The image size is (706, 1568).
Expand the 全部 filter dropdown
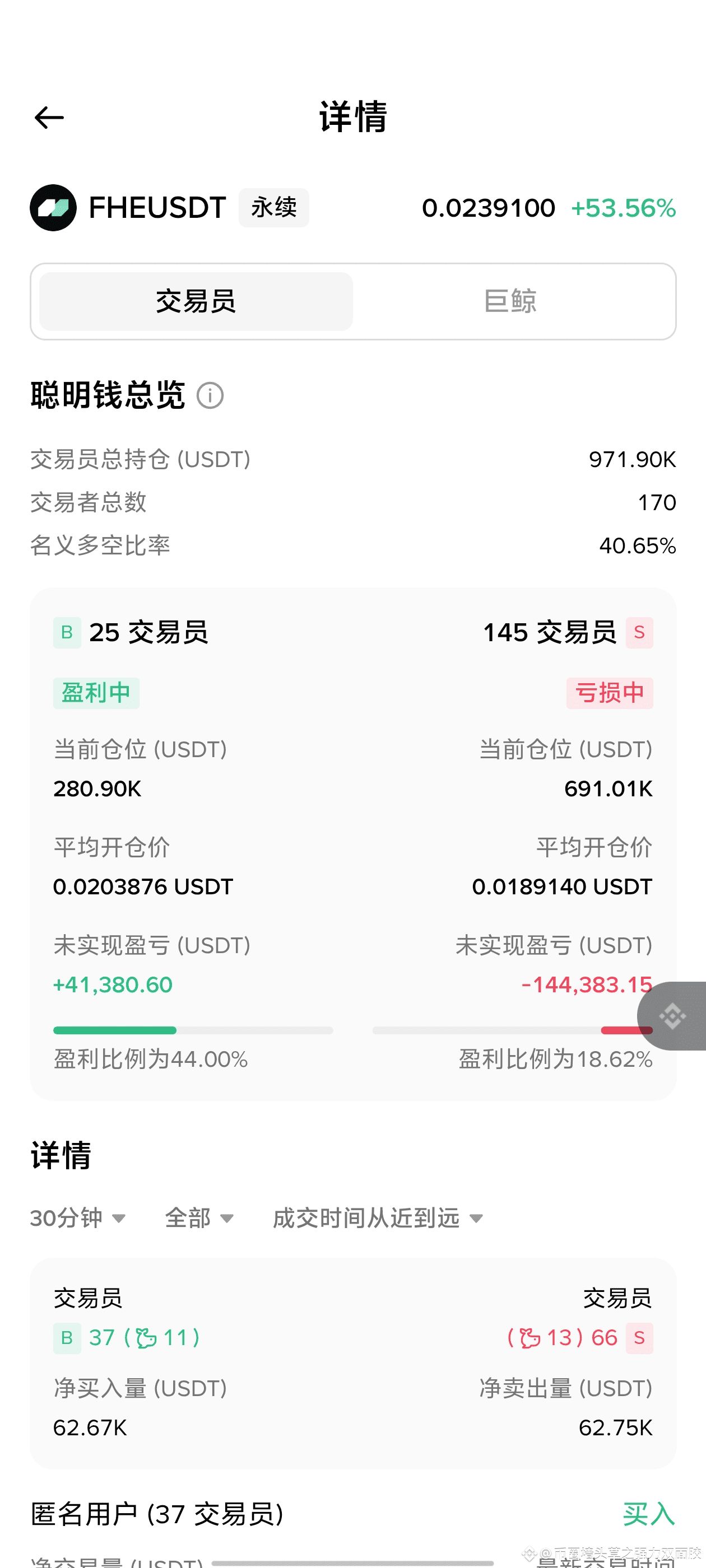click(199, 1218)
